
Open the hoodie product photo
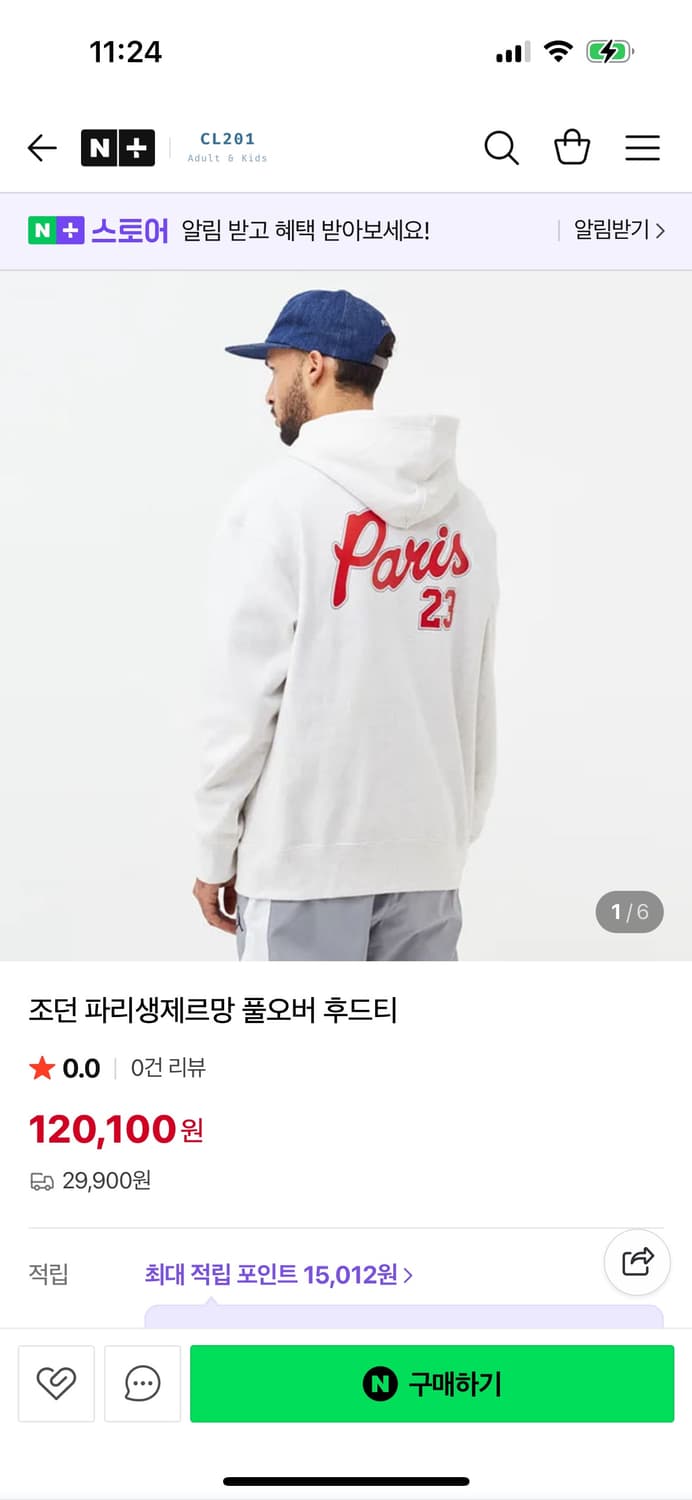pos(346,615)
